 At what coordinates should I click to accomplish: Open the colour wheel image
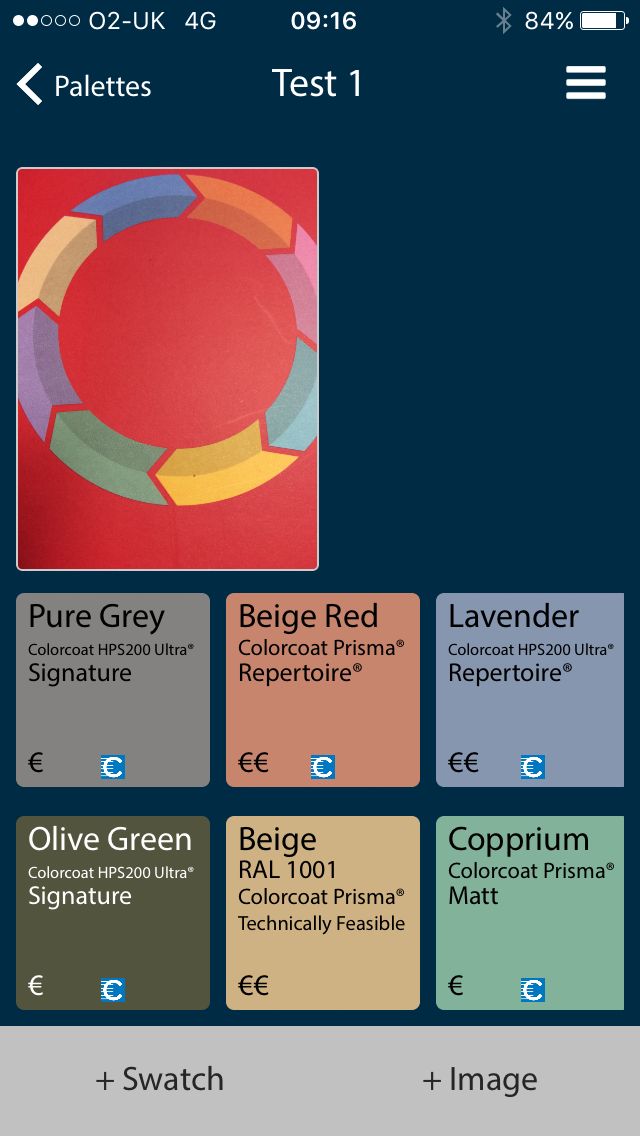(x=167, y=368)
